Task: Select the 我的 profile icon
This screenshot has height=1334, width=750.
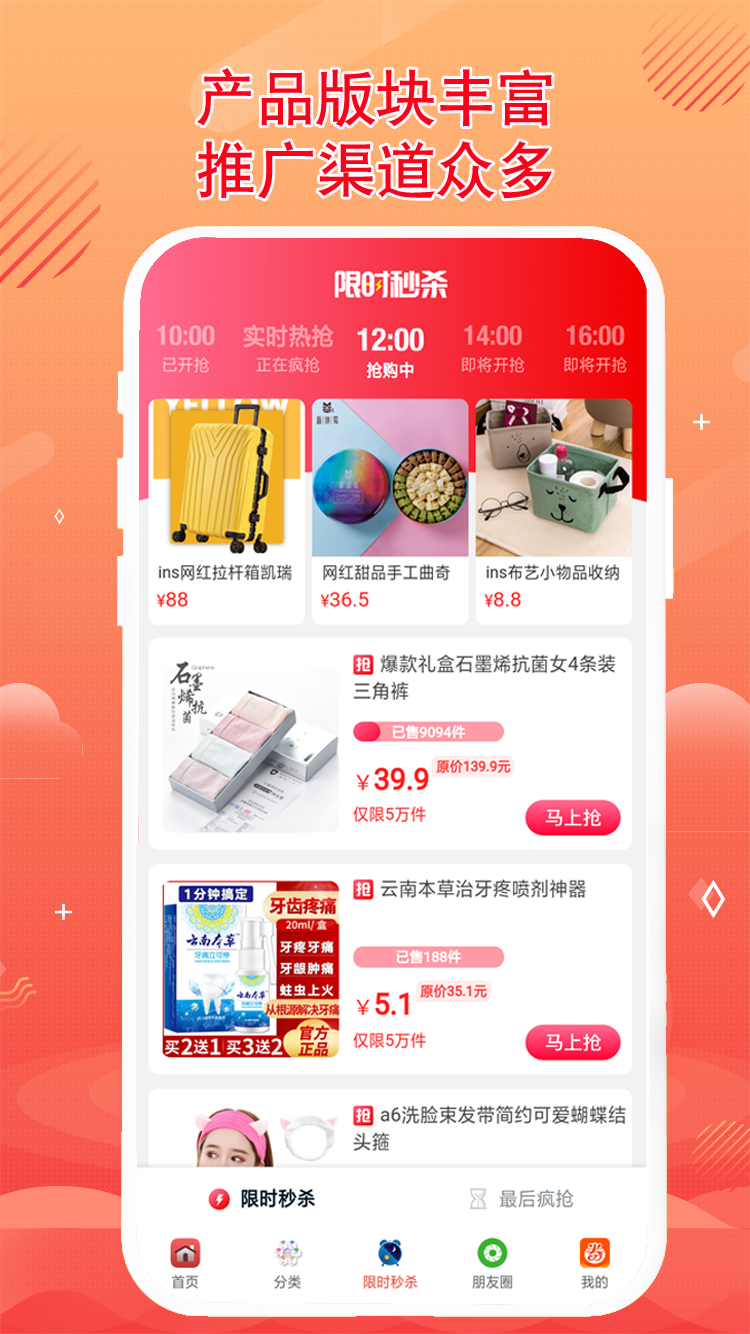Action: pos(592,1250)
